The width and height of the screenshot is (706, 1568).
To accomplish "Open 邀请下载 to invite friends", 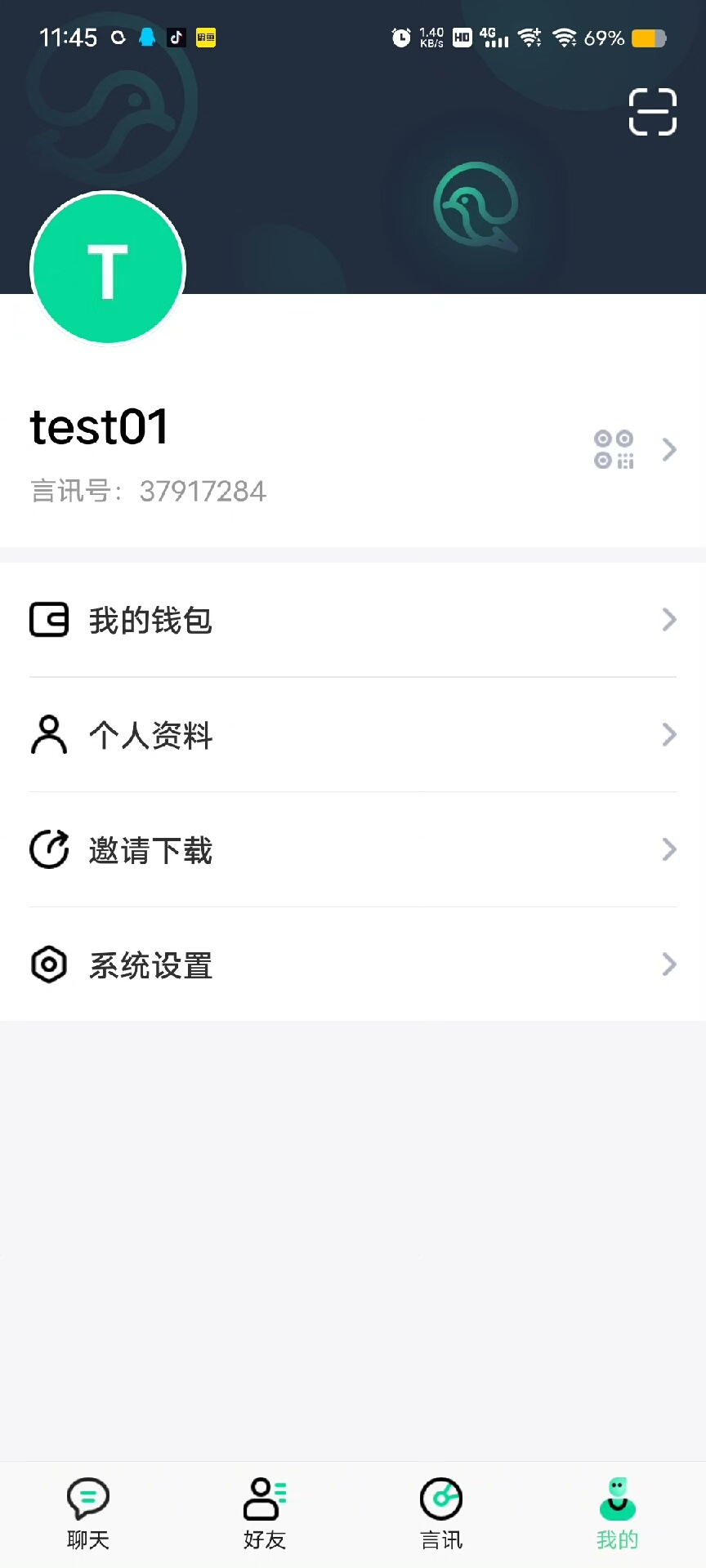I will [x=150, y=849].
